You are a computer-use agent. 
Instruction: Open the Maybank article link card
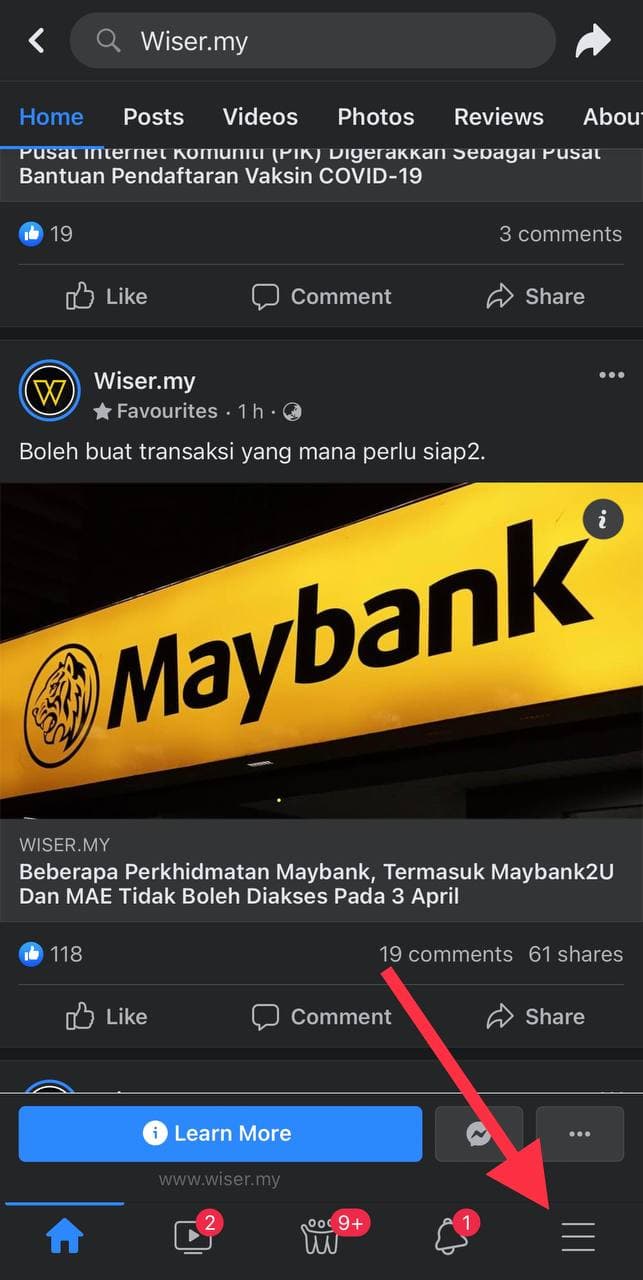tap(321, 870)
